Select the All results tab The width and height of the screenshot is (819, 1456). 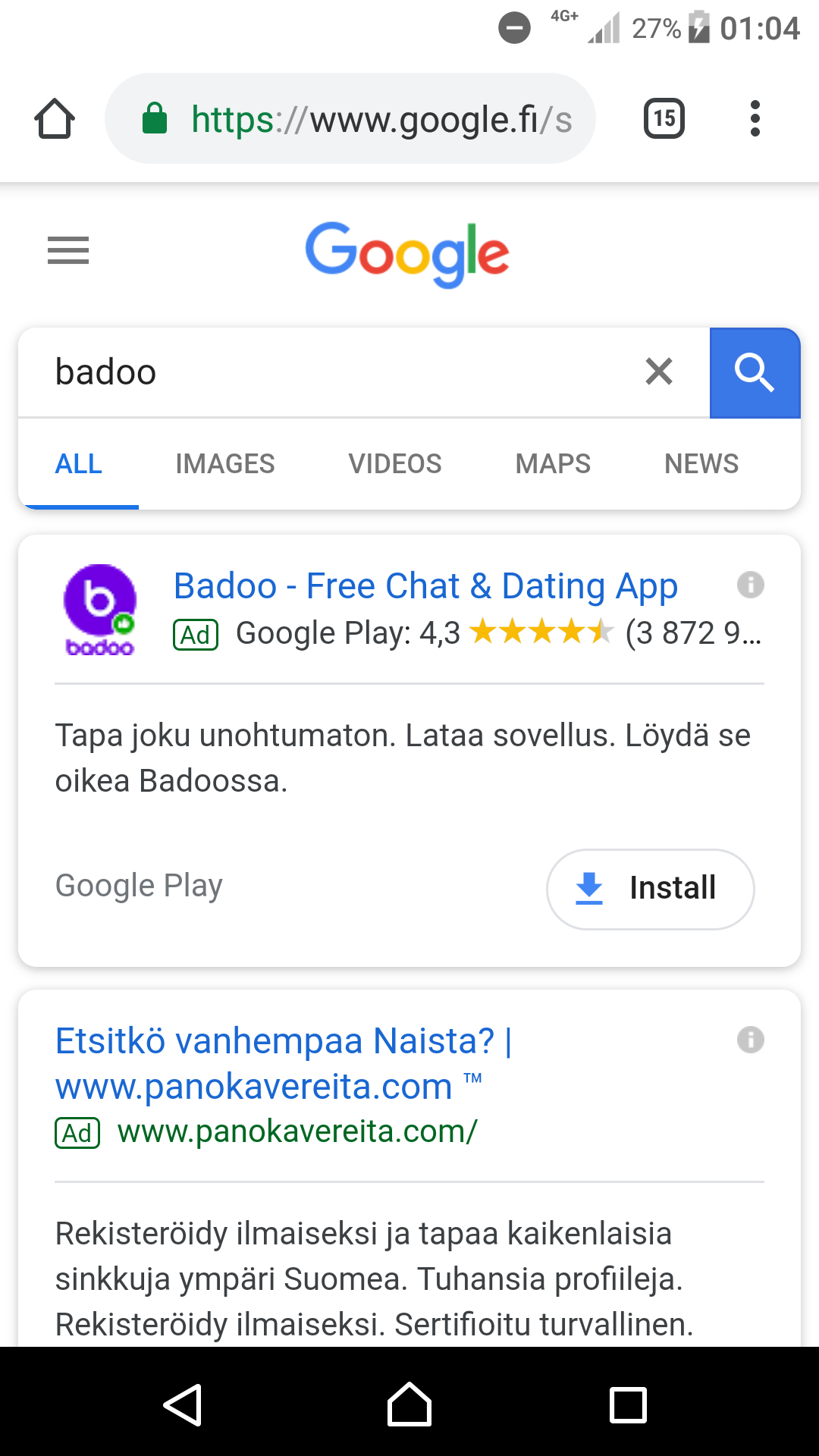pos(78,463)
